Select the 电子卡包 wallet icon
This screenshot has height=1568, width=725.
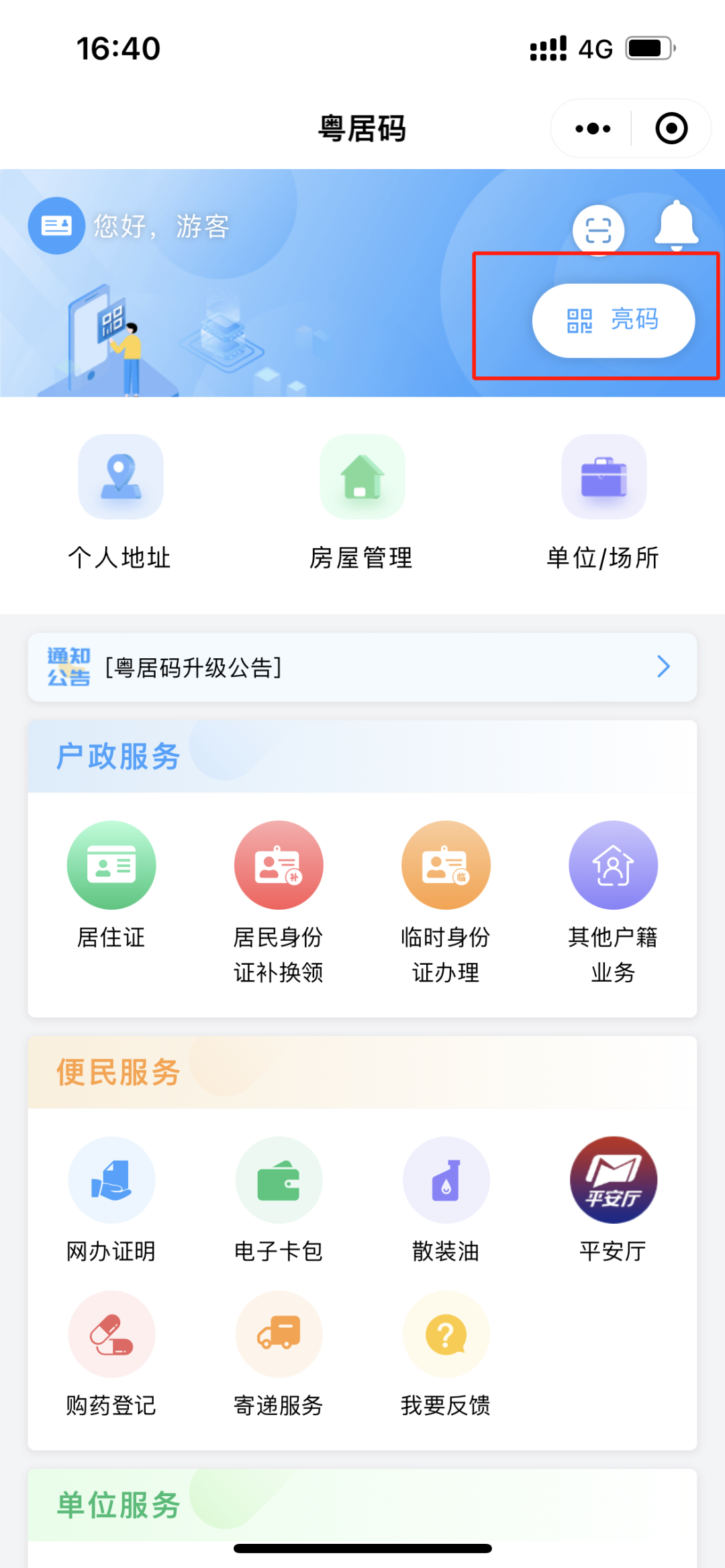click(279, 1180)
